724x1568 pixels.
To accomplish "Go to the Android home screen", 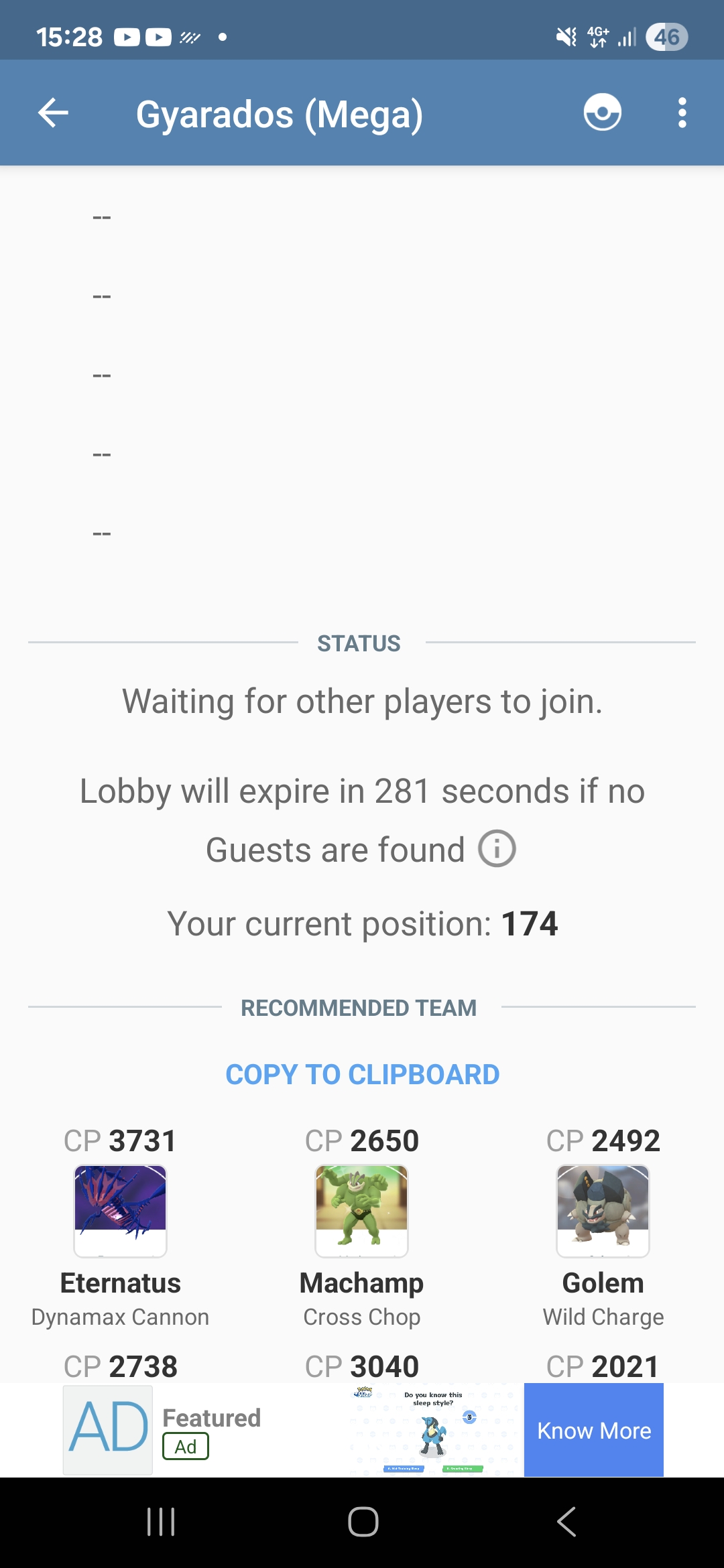I will [x=363, y=1521].
